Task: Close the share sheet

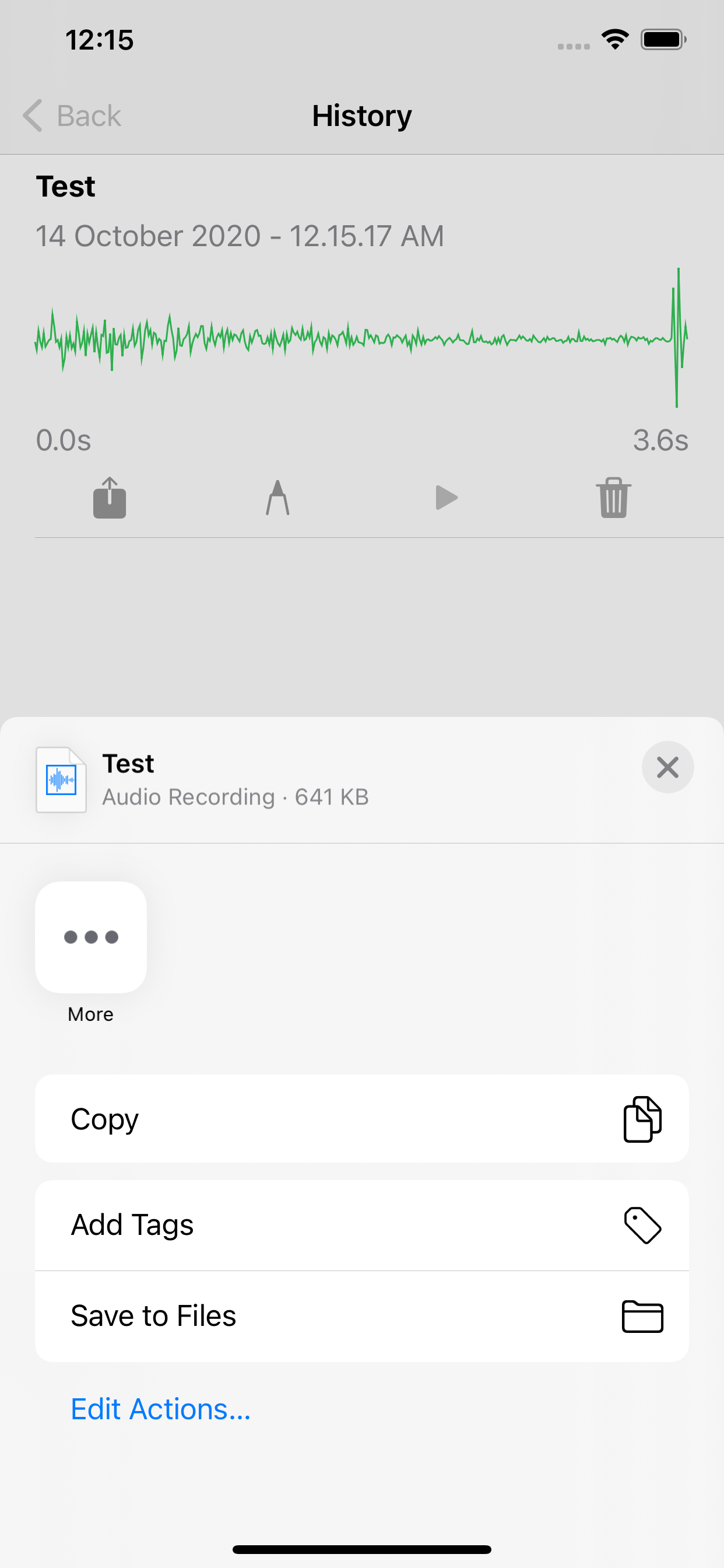Action: tap(667, 767)
